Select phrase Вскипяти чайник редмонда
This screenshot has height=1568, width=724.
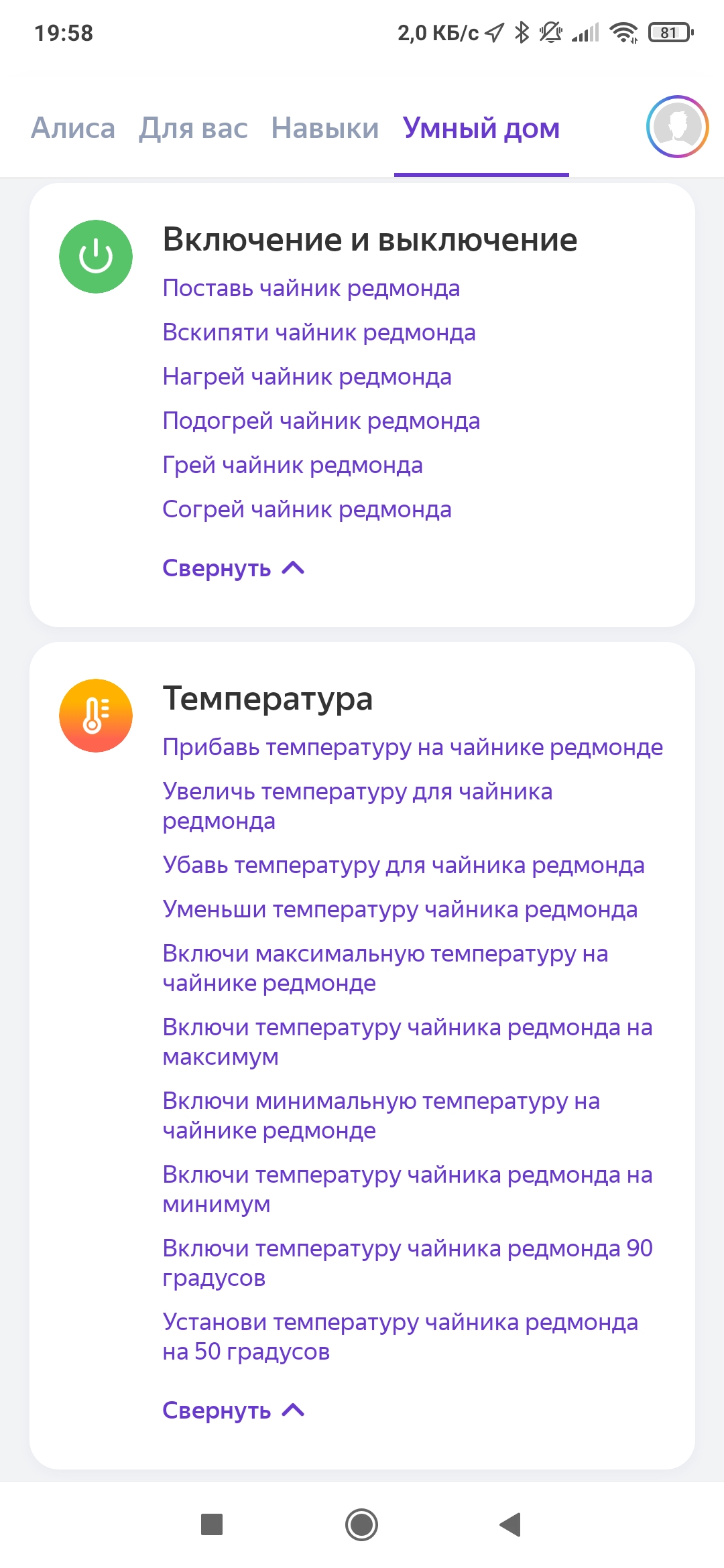tap(319, 332)
